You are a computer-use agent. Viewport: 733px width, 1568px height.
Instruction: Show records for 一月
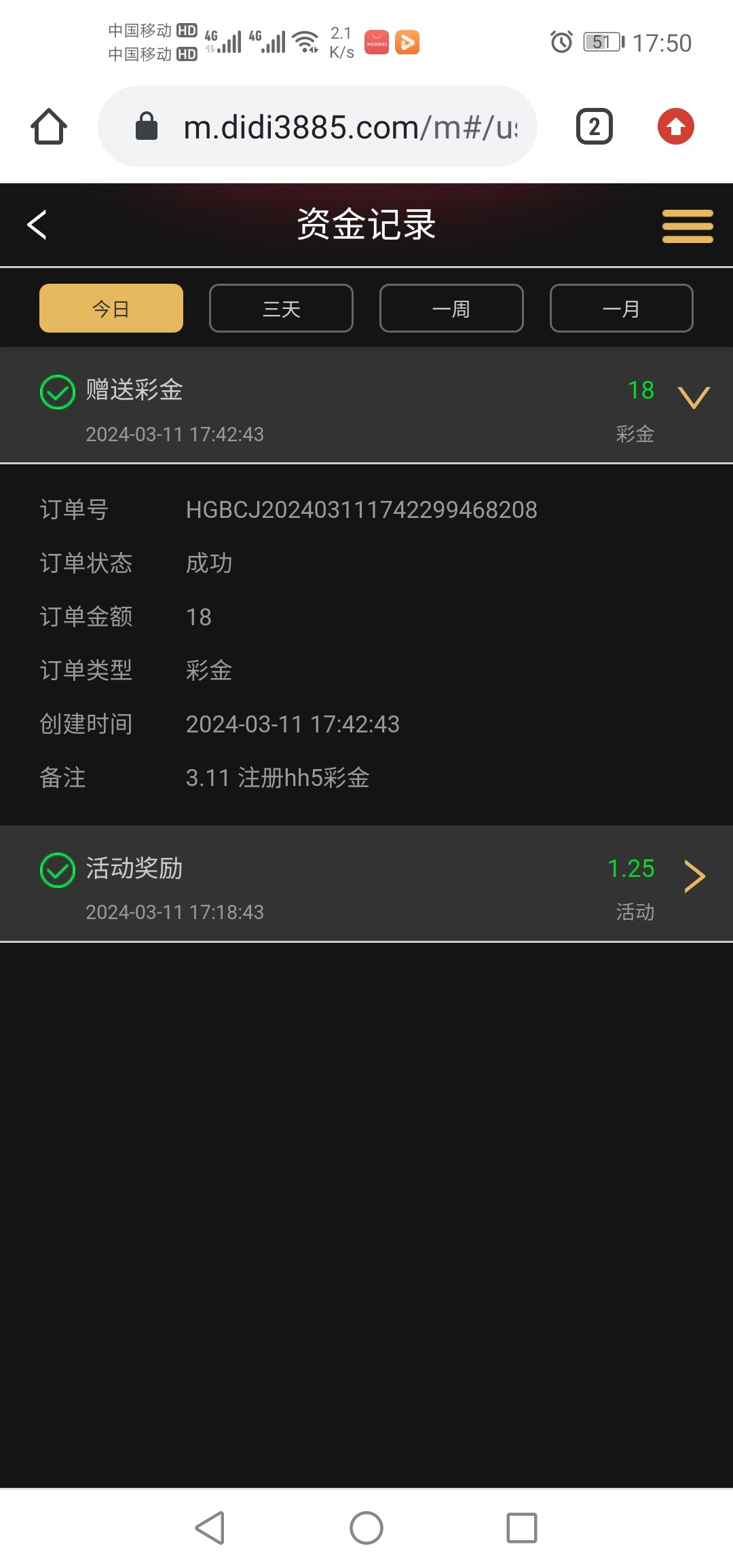click(x=621, y=308)
